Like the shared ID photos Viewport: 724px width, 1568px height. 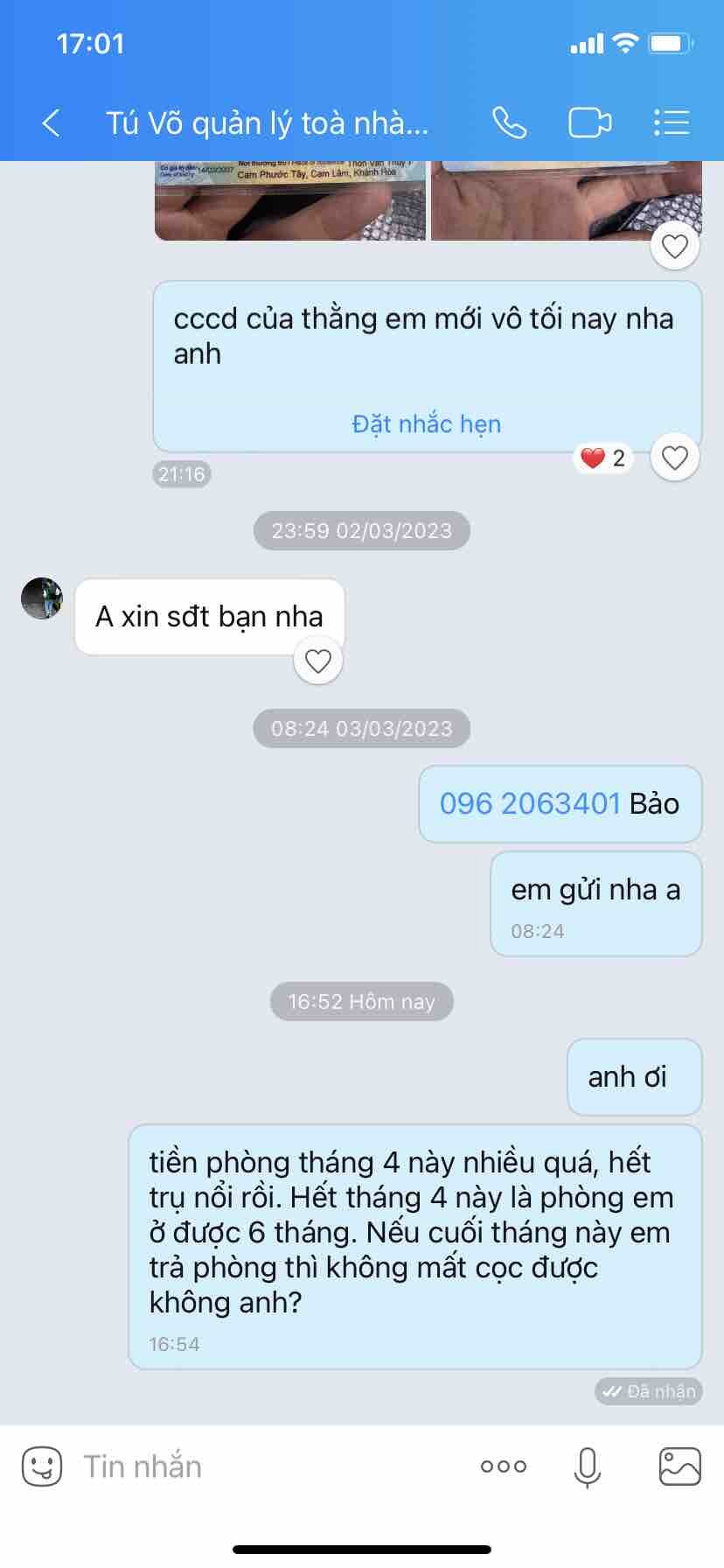coord(674,247)
